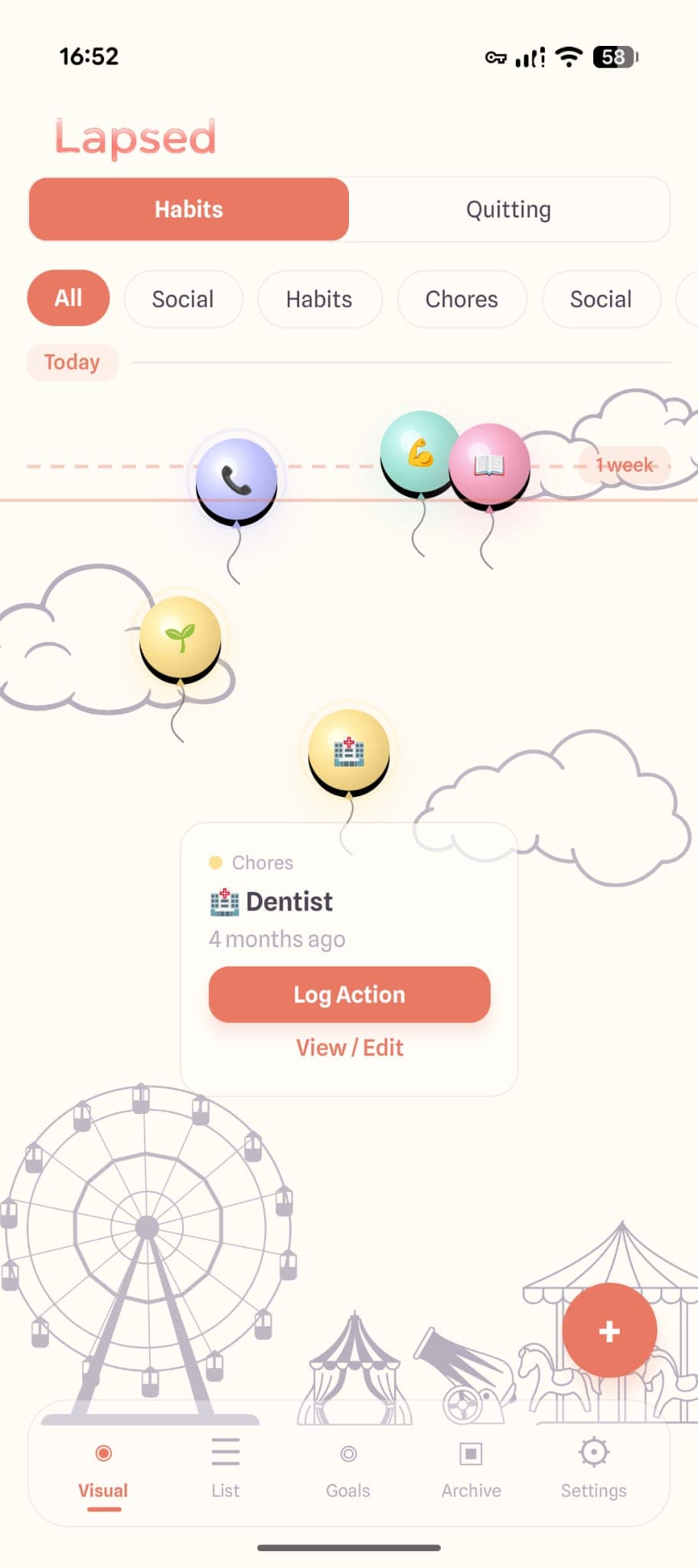Select the Habits filter chip
The height and width of the screenshot is (1568, 698).
click(x=319, y=299)
